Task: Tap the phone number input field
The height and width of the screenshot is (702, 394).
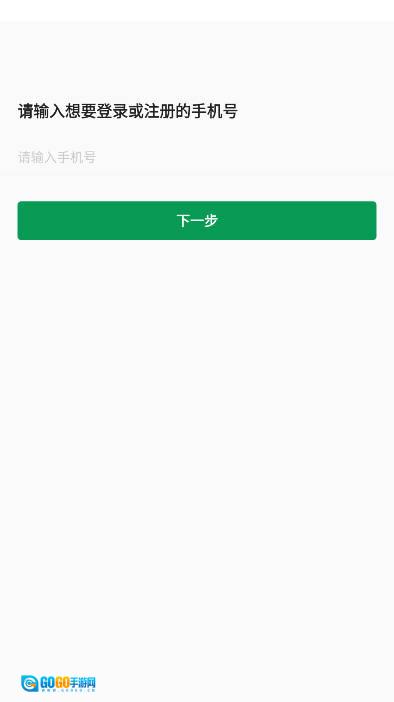Action: tap(197, 157)
